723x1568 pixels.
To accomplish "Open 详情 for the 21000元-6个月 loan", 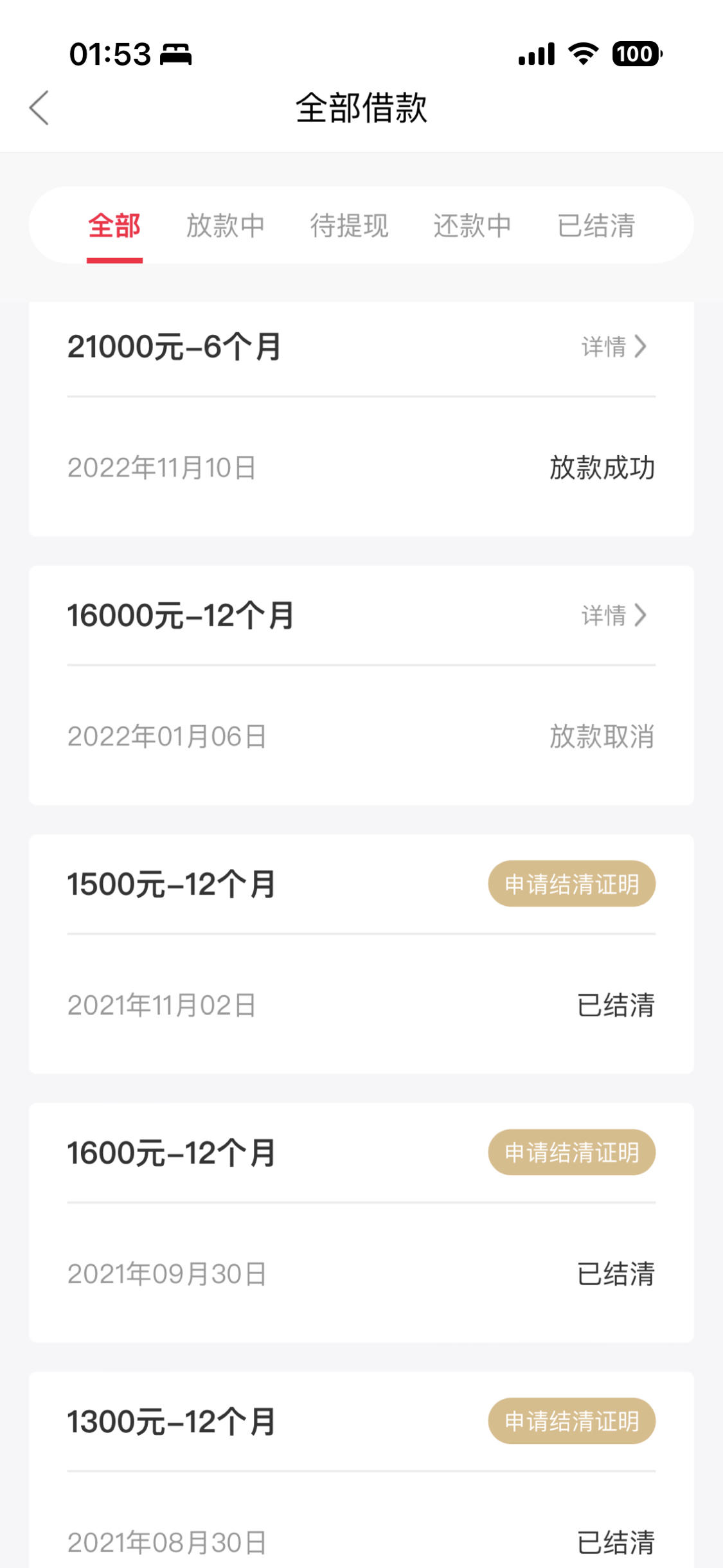I will point(614,347).
